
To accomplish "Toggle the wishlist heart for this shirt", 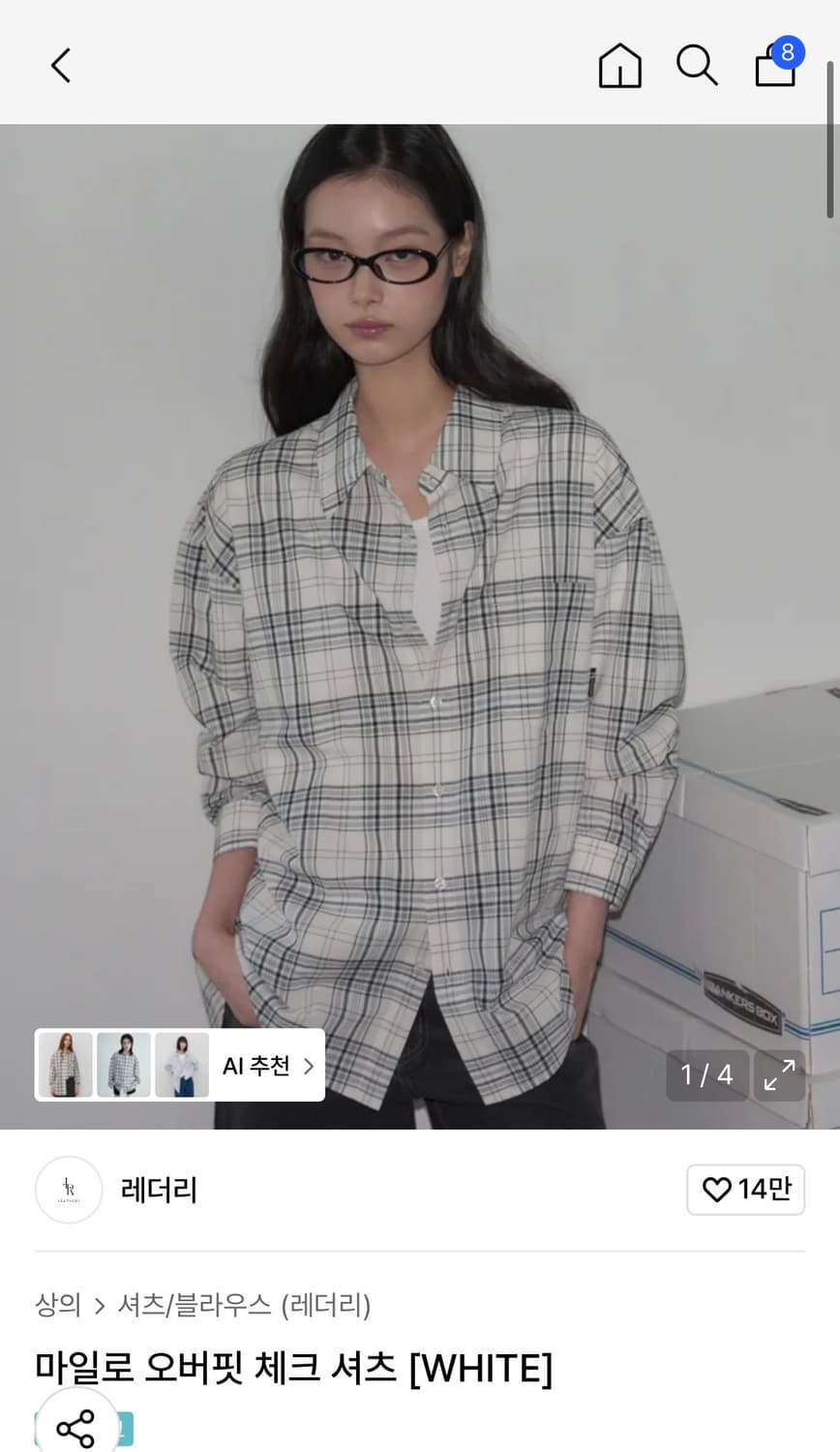I will pyautogui.click(x=717, y=1190).
